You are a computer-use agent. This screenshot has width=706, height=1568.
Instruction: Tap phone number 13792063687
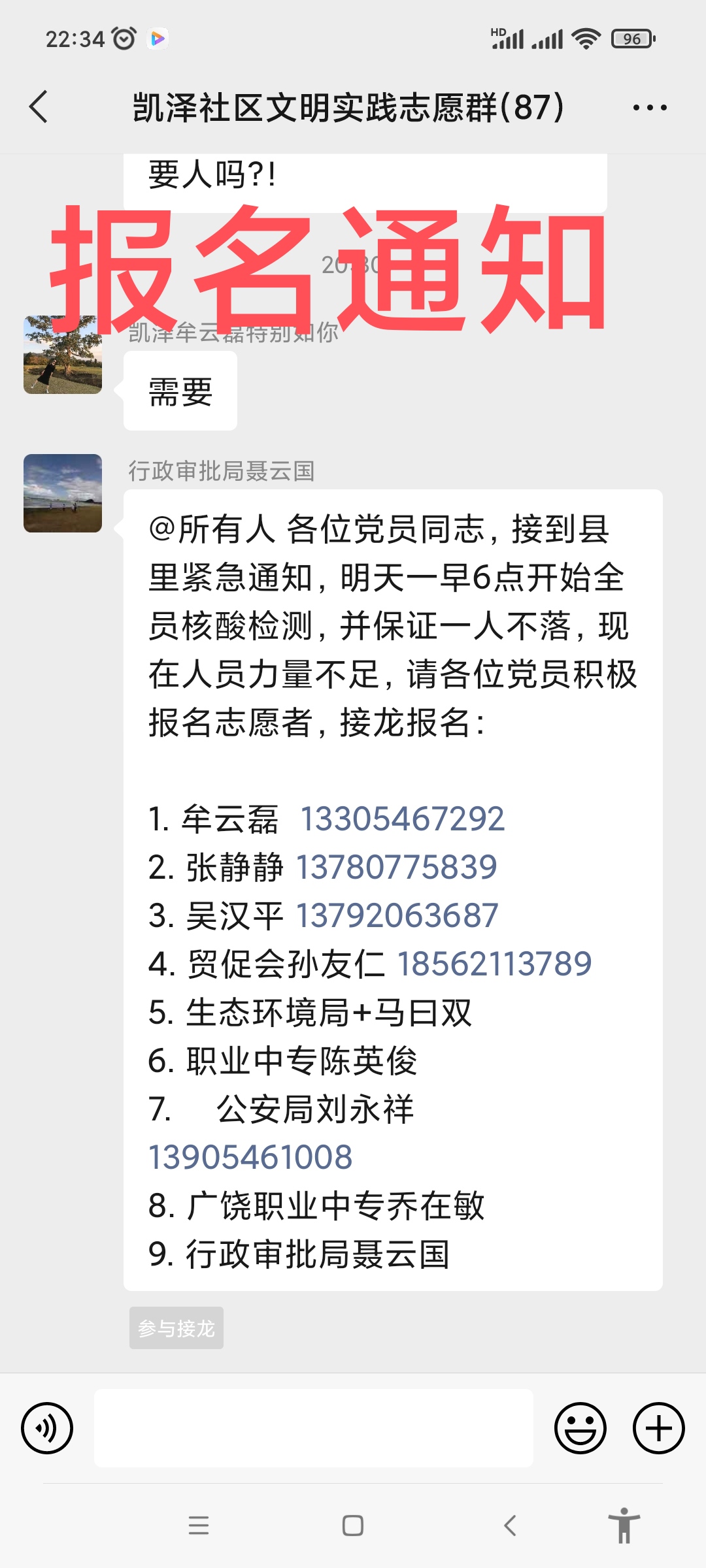[x=397, y=915]
